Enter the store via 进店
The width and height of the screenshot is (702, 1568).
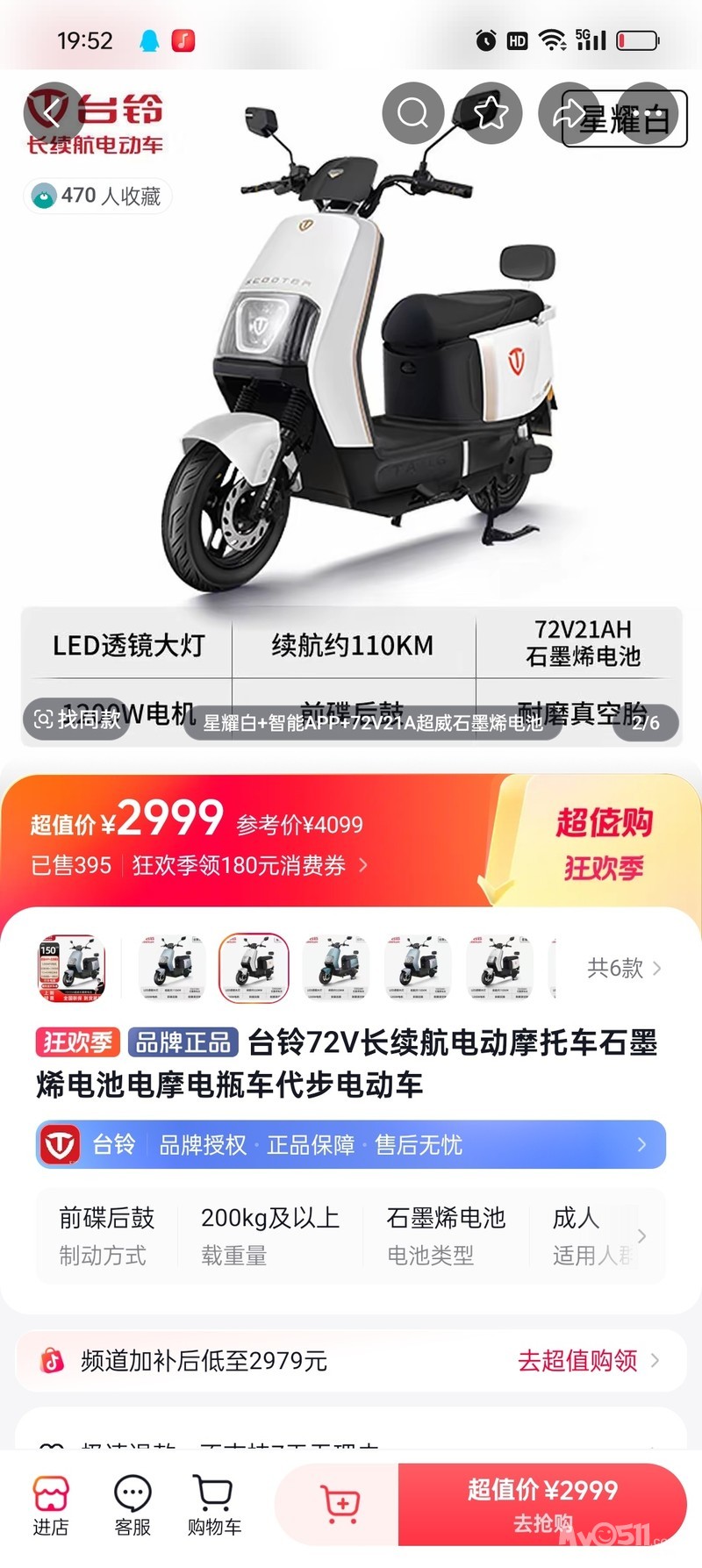[51, 1506]
